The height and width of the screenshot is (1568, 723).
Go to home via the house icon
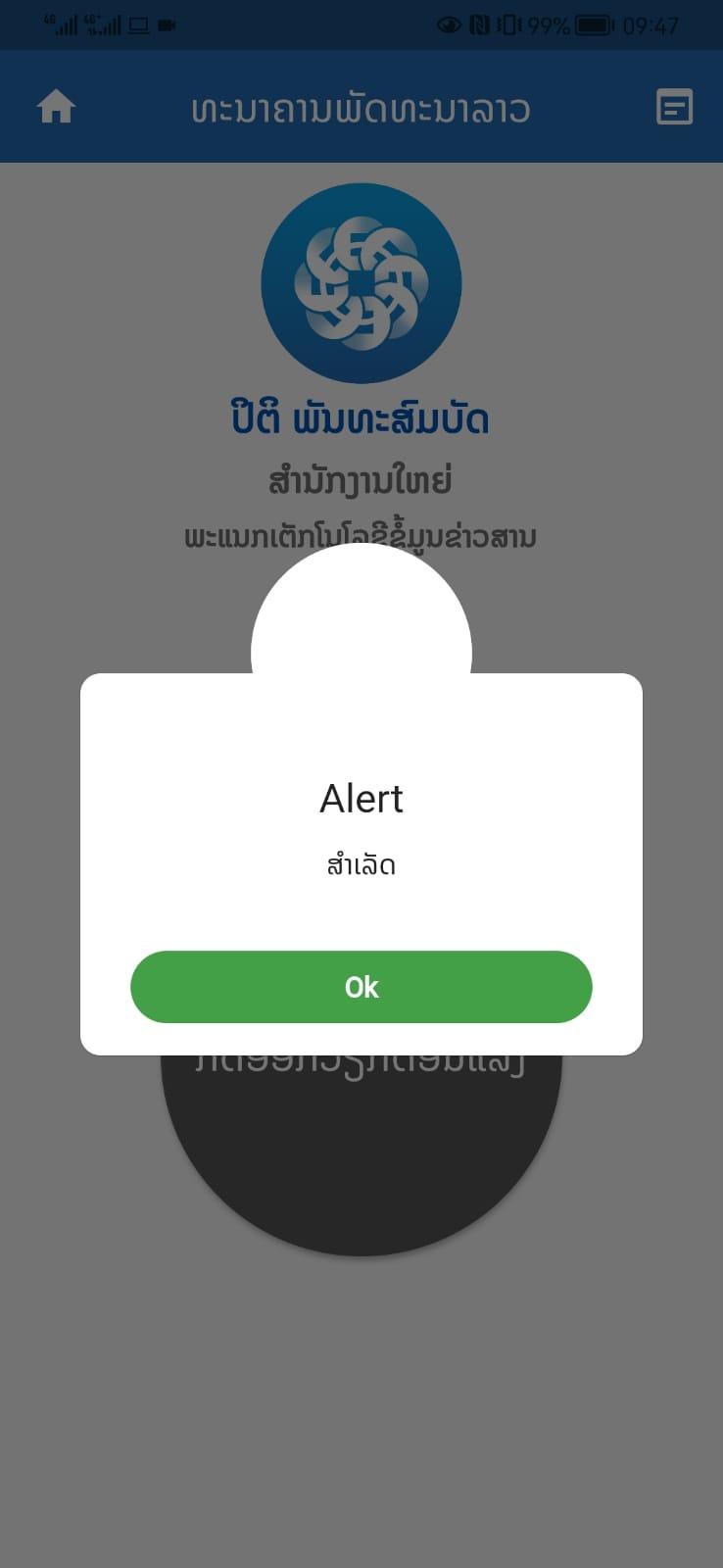(56, 106)
